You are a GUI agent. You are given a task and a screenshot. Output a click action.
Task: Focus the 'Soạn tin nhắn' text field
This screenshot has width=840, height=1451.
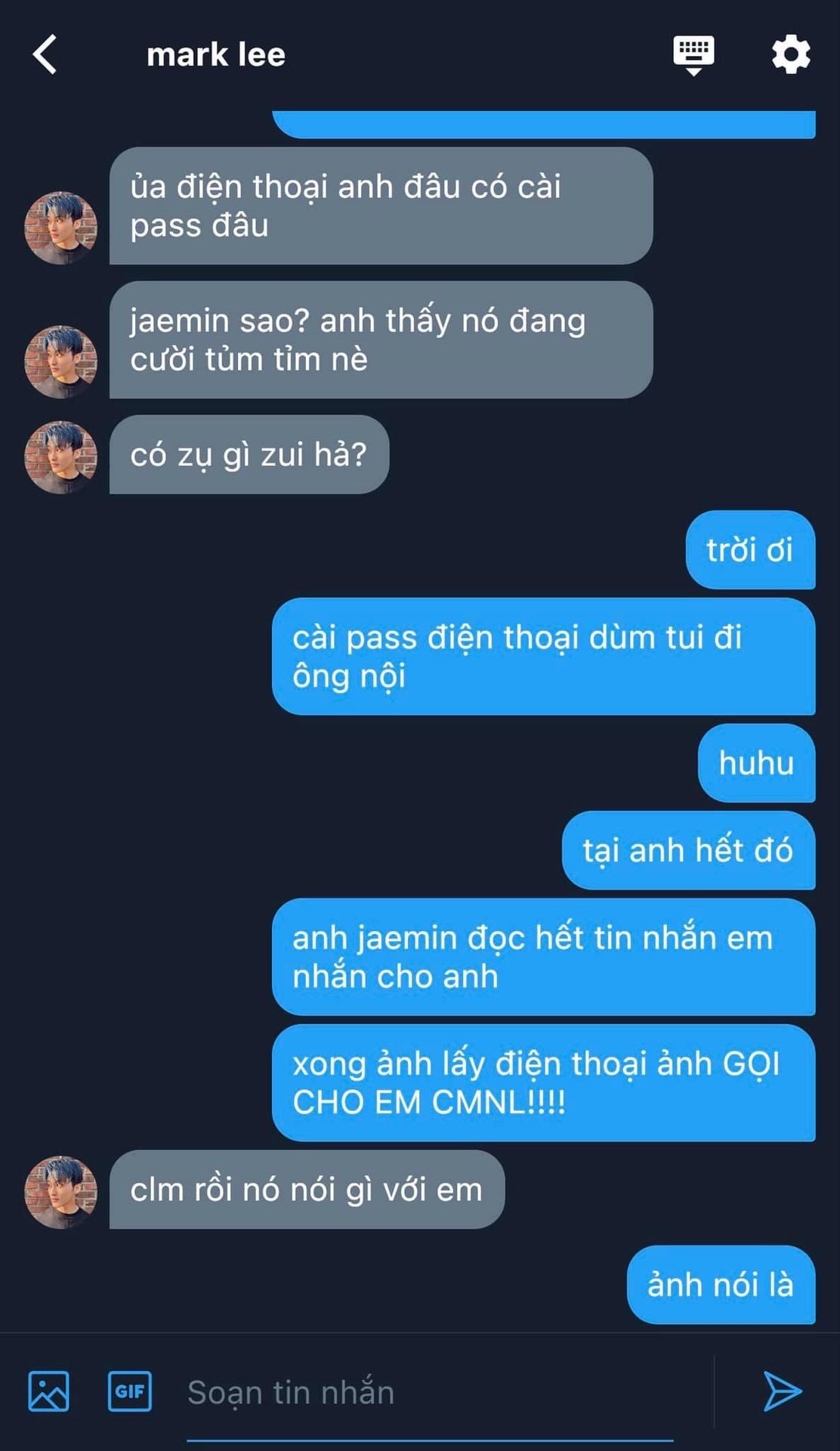click(431, 1393)
